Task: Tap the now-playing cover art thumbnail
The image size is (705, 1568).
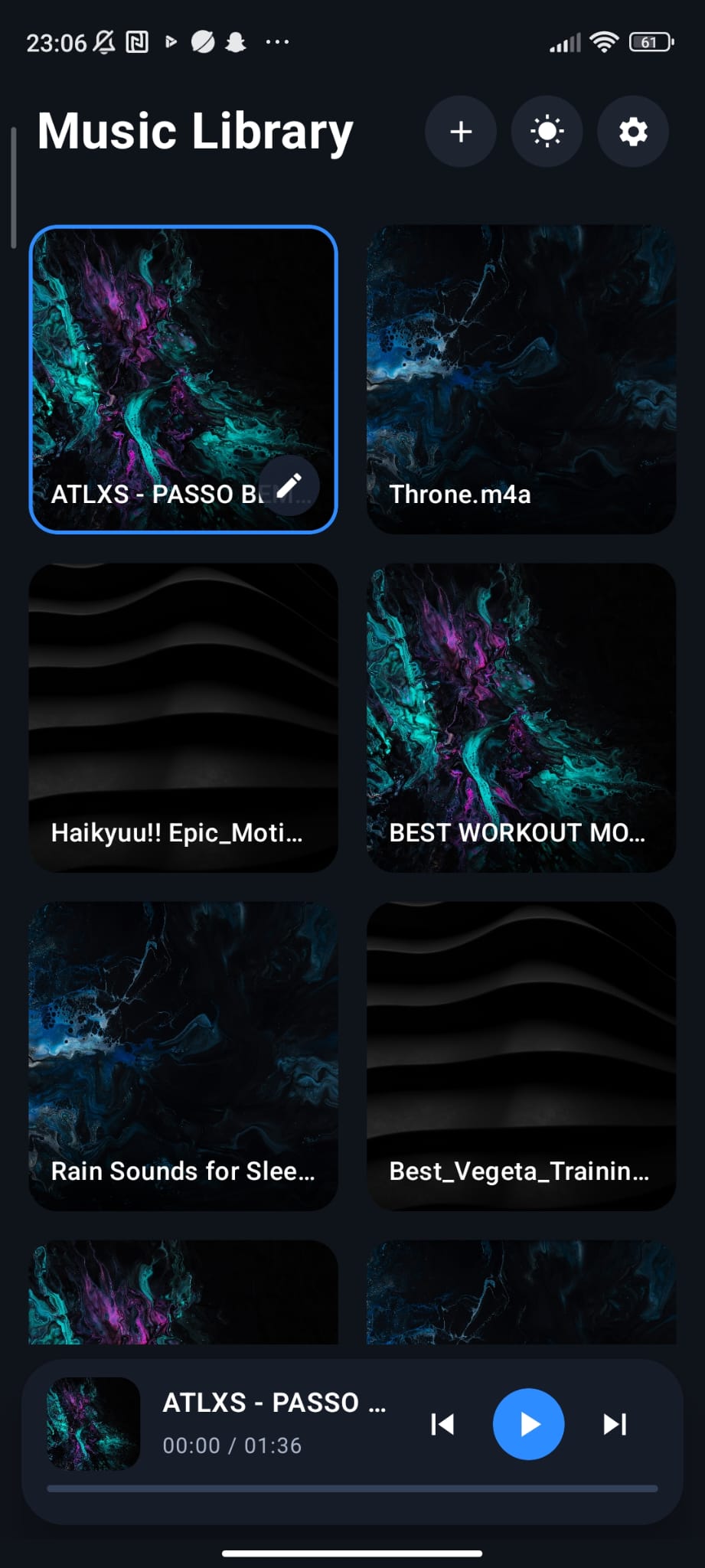Action: click(93, 1424)
